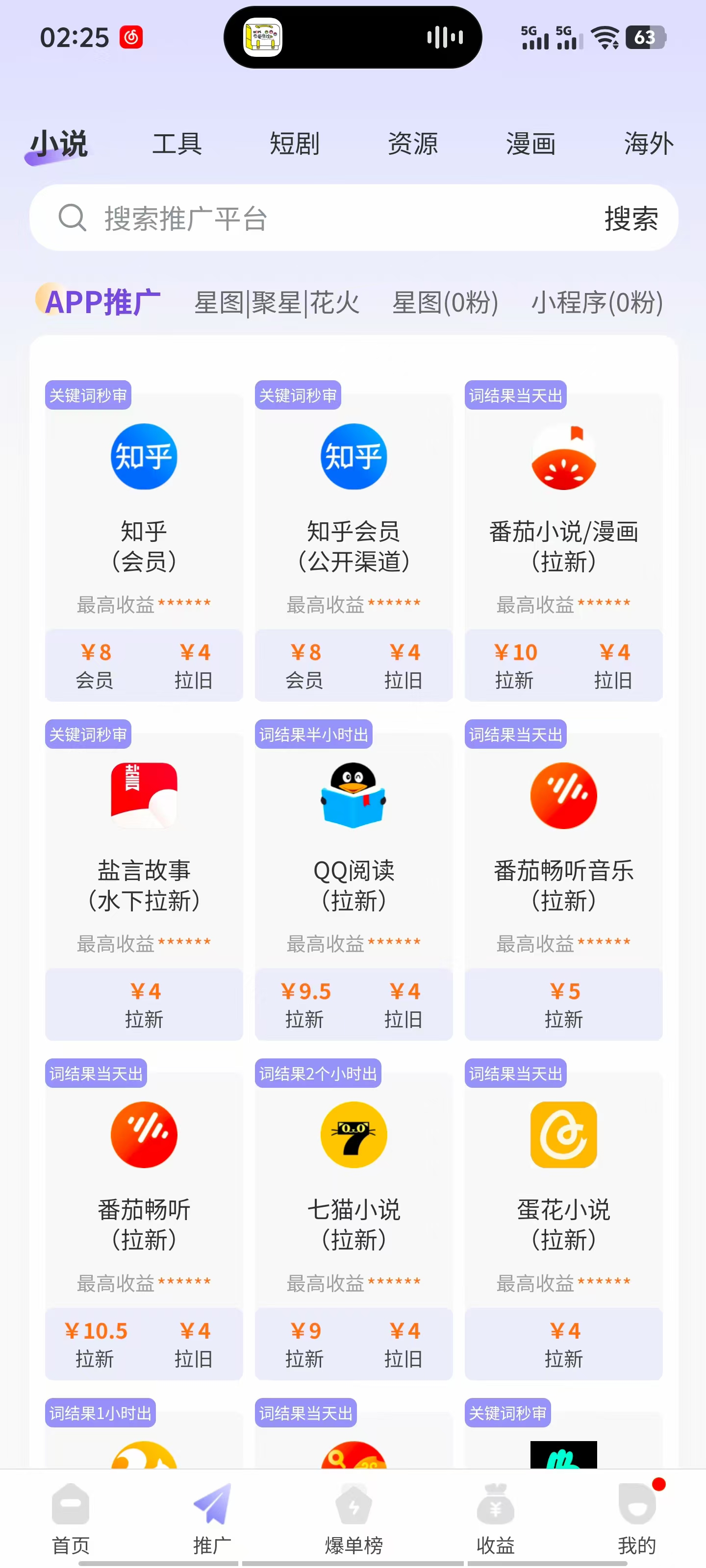Open the 漫画 category tab
This screenshot has width=706, height=1568.
[530, 144]
